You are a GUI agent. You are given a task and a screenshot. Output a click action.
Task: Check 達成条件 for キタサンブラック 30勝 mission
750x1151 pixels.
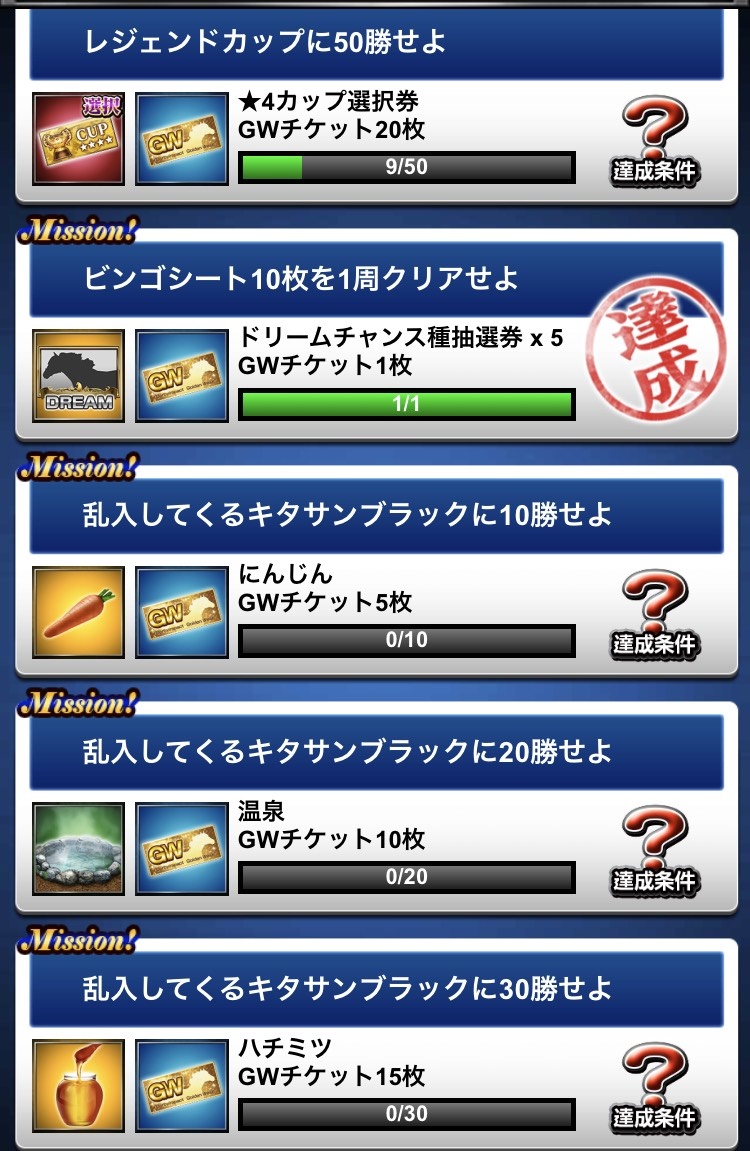pyautogui.click(x=655, y=1088)
